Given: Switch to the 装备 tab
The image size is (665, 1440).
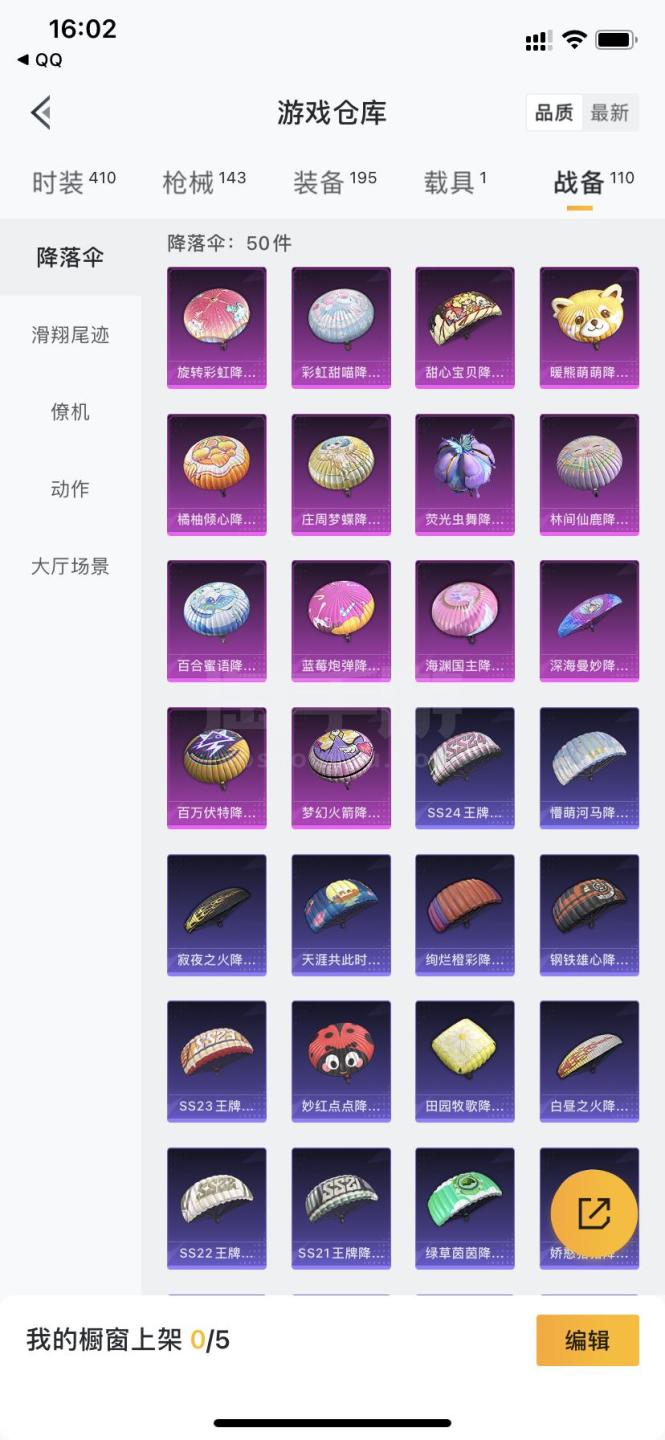Looking at the screenshot, I should [334, 182].
